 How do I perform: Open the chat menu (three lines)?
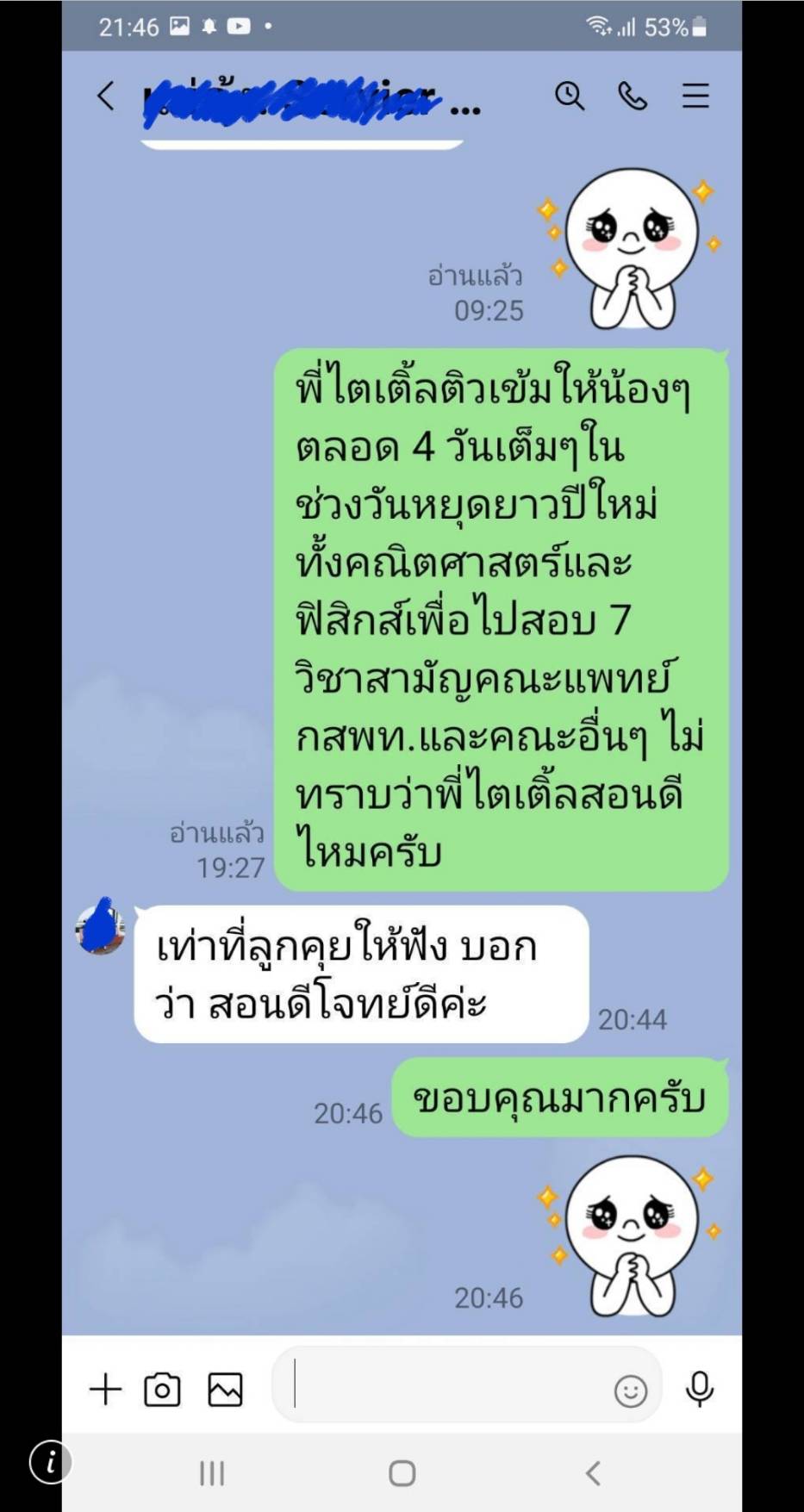click(695, 96)
